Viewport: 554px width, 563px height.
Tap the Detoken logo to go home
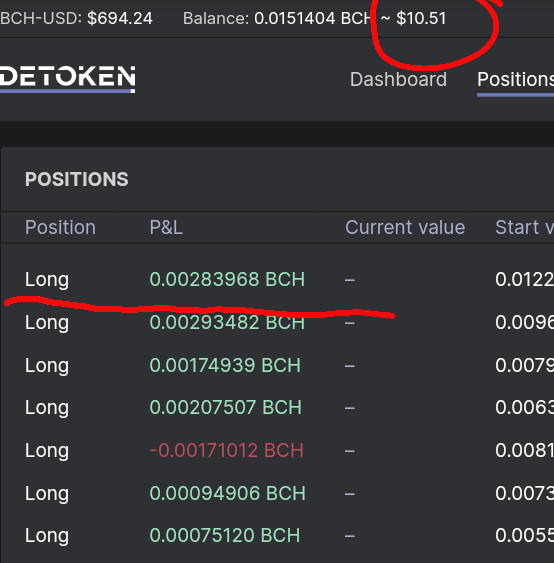(67, 78)
